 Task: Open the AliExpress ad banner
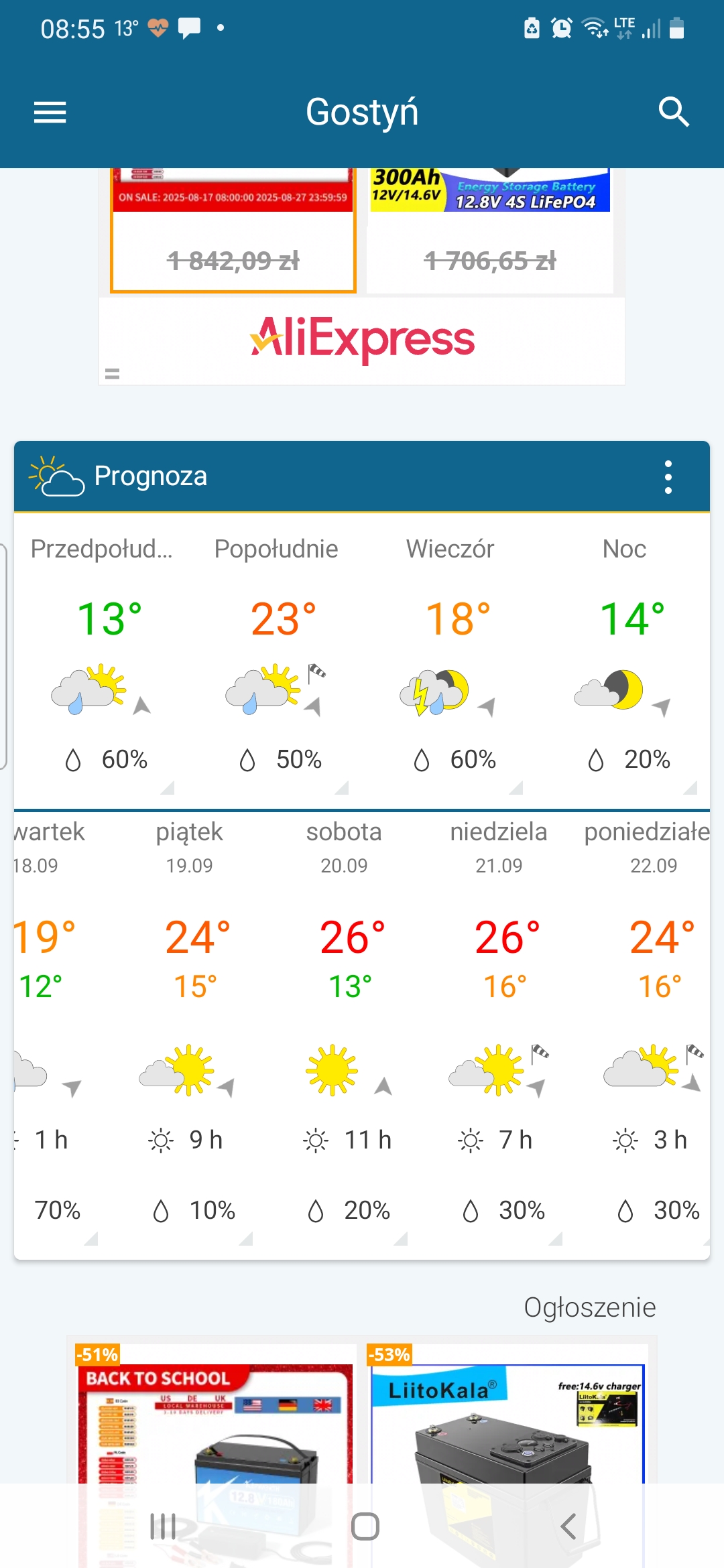[x=362, y=340]
